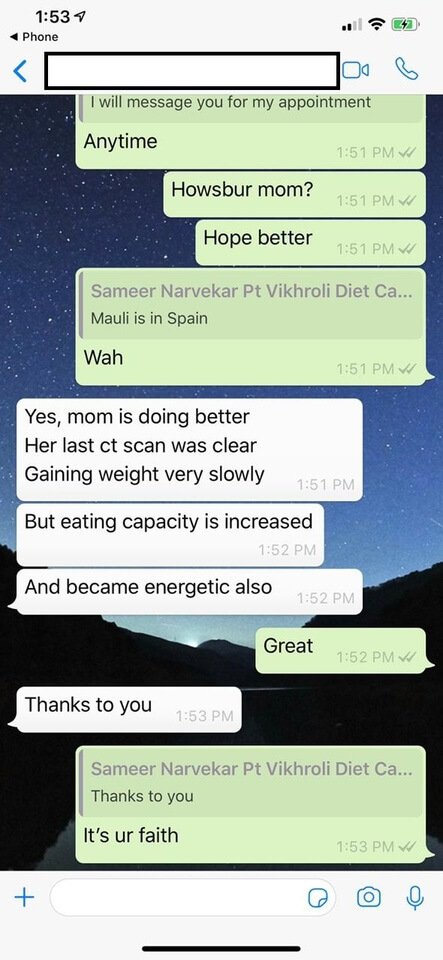Go back to the chats list
The image size is (443, 960).
point(20,71)
